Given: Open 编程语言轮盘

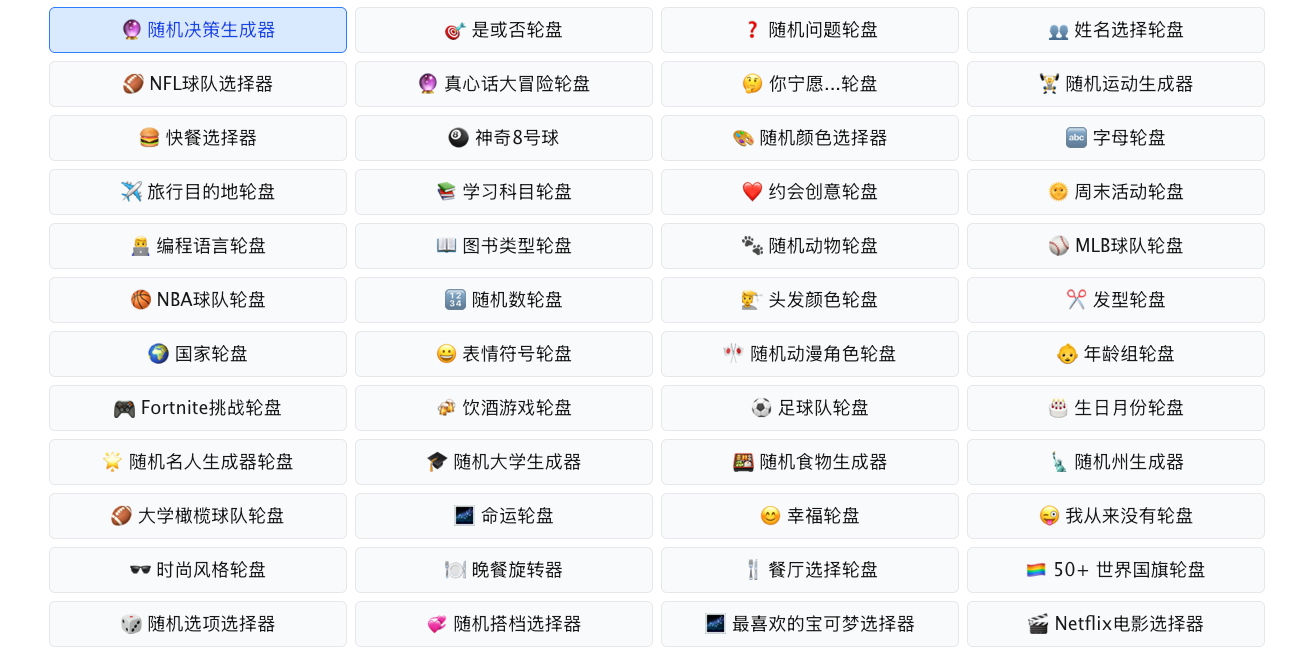Looking at the screenshot, I should pos(198,246).
